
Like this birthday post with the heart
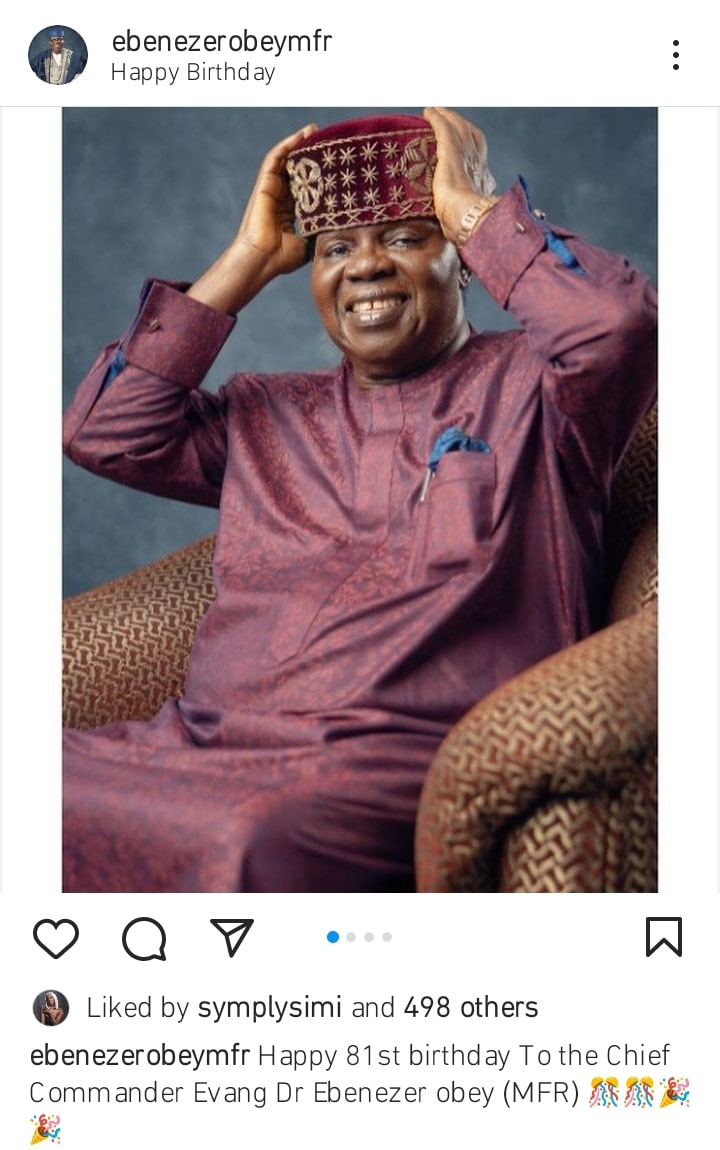pyautogui.click(x=56, y=938)
